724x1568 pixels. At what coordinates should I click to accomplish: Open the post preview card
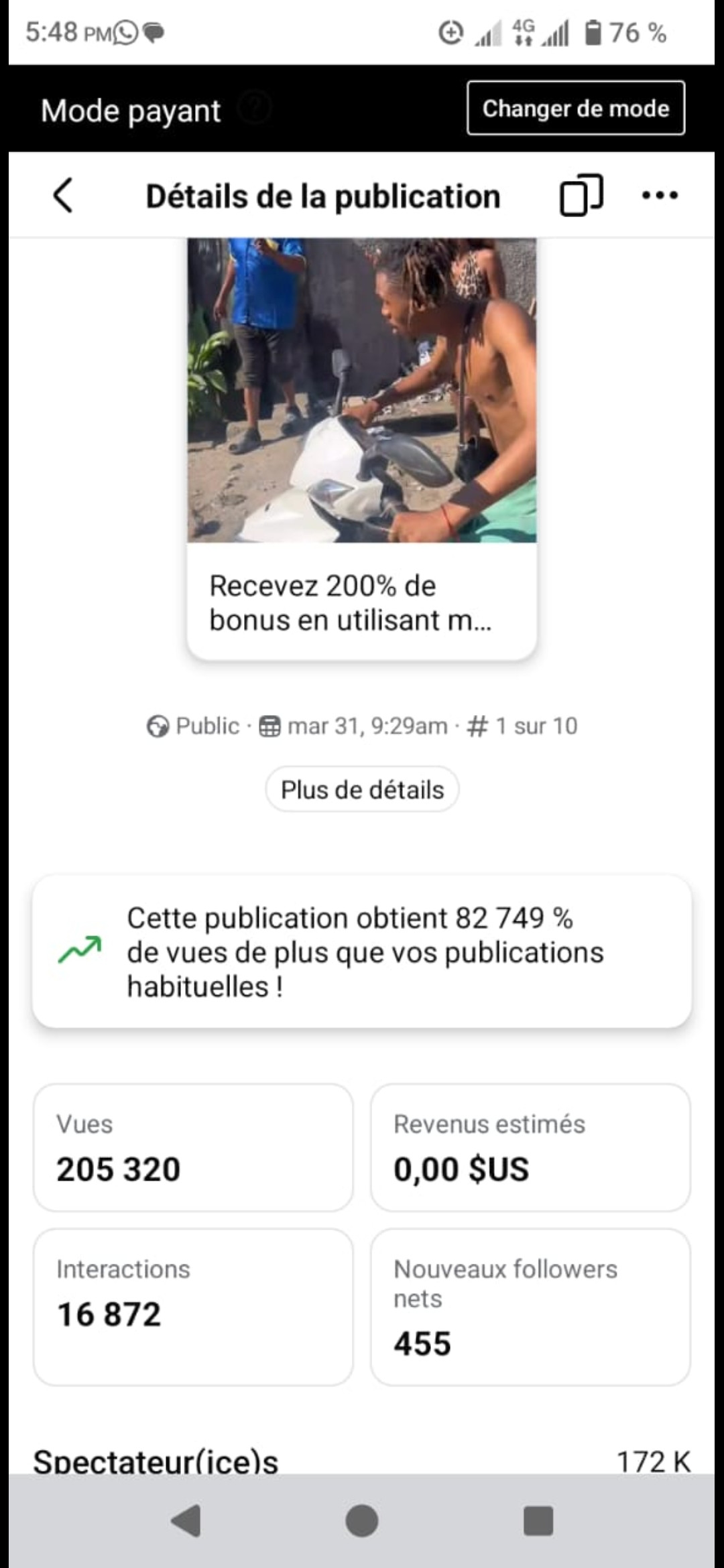coord(361,449)
